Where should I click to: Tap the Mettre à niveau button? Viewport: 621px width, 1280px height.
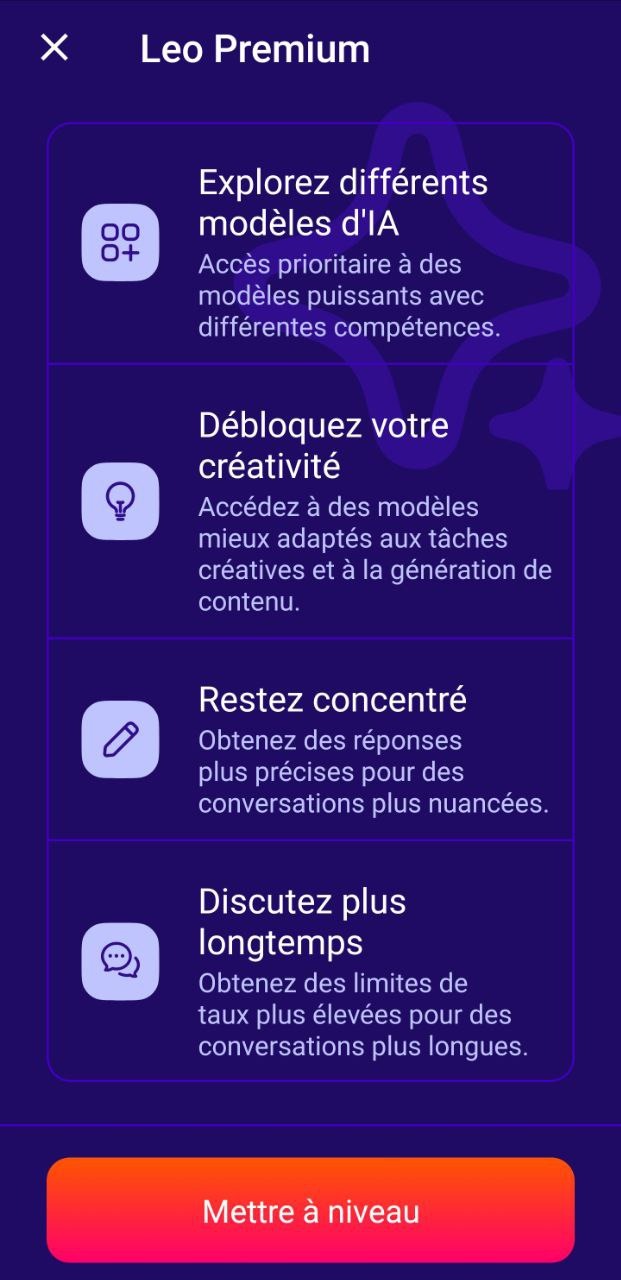(310, 1211)
